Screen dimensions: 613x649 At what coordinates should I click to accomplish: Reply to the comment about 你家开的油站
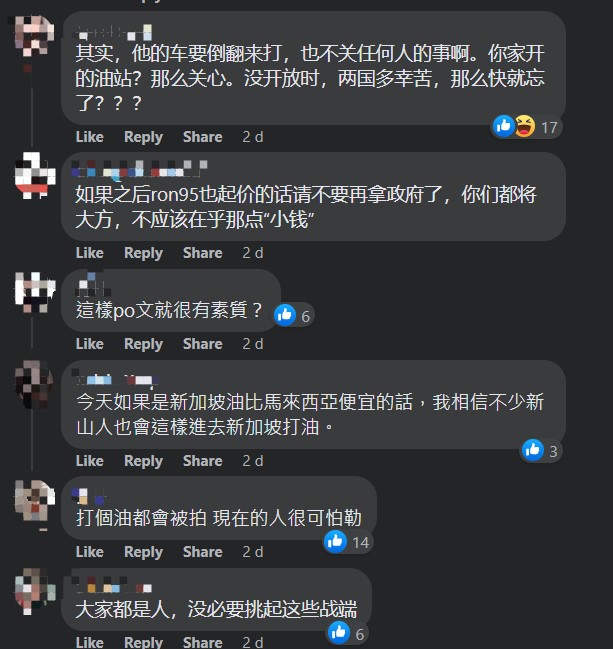pos(143,137)
